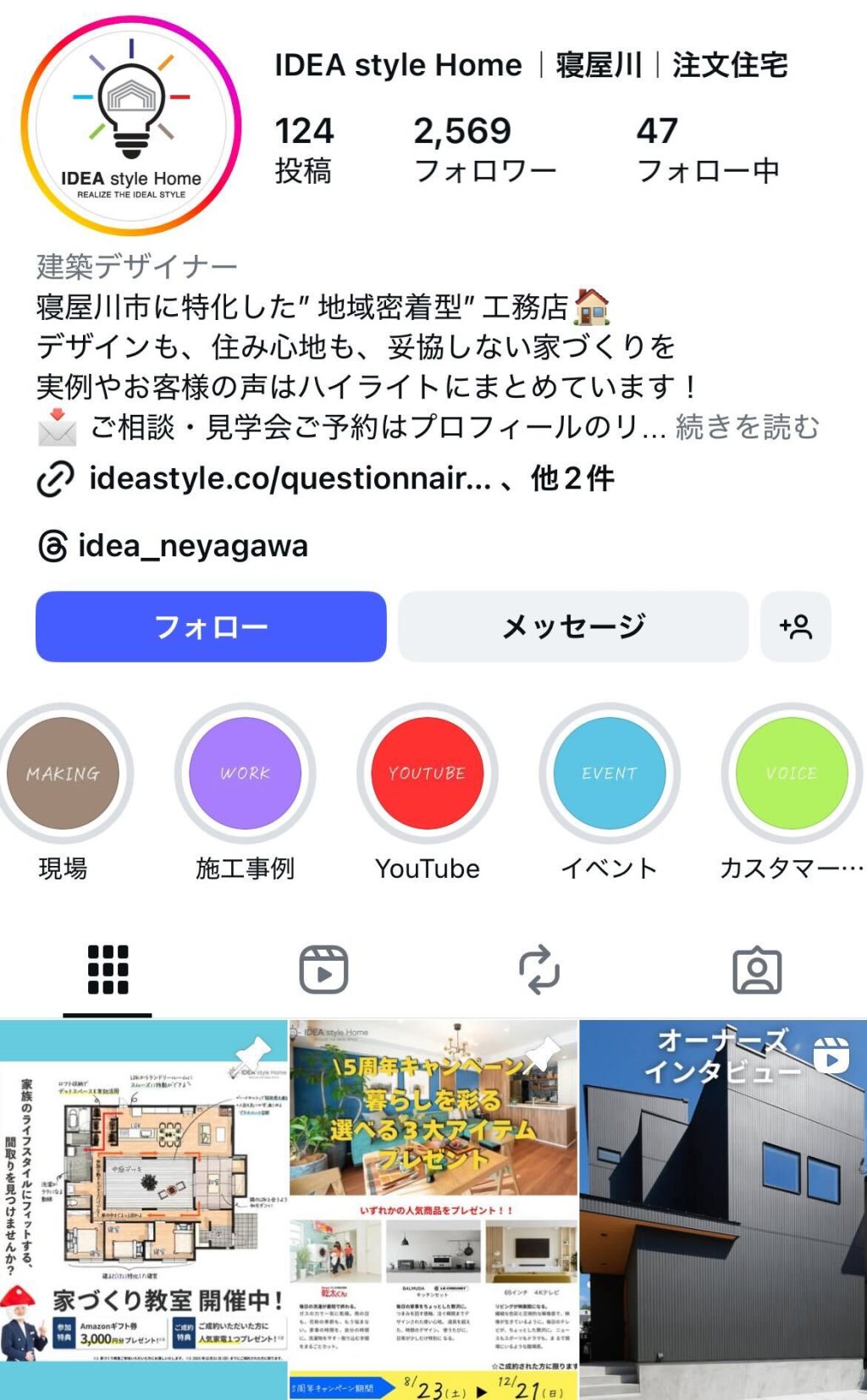Screen dimensions: 867x1400
Task: Follow IDEA style Home
Action: coord(211,626)
